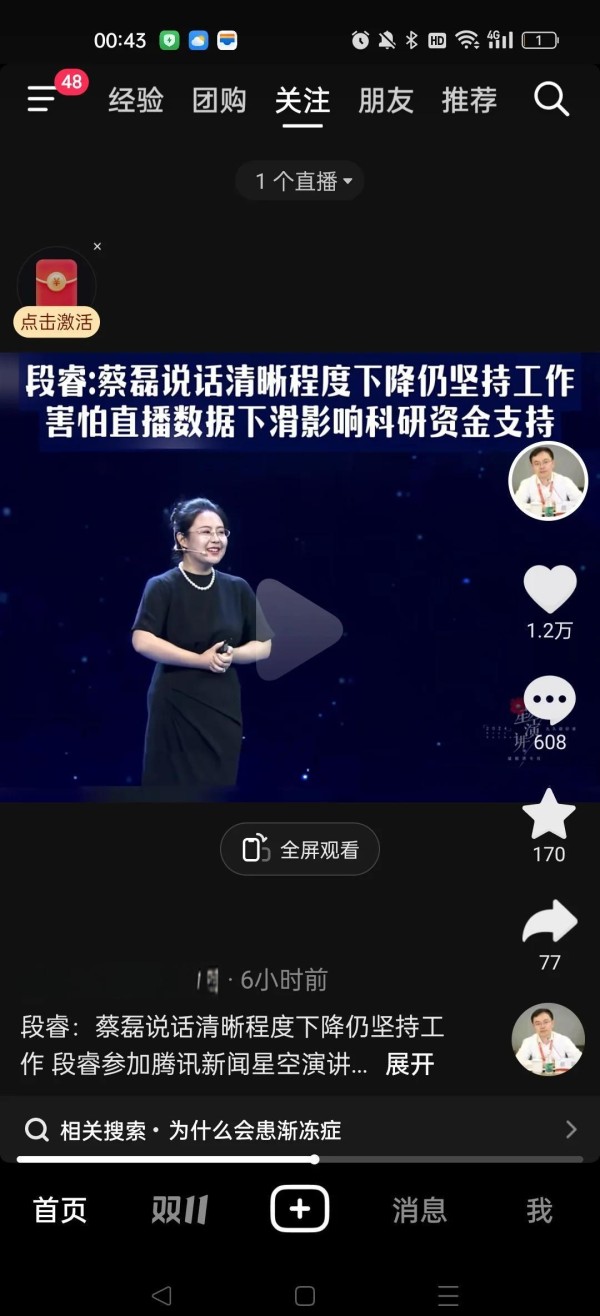Screen dimensions: 600x1316
Task: Open the hamburger menu with 48 badge
Action: tap(43, 98)
